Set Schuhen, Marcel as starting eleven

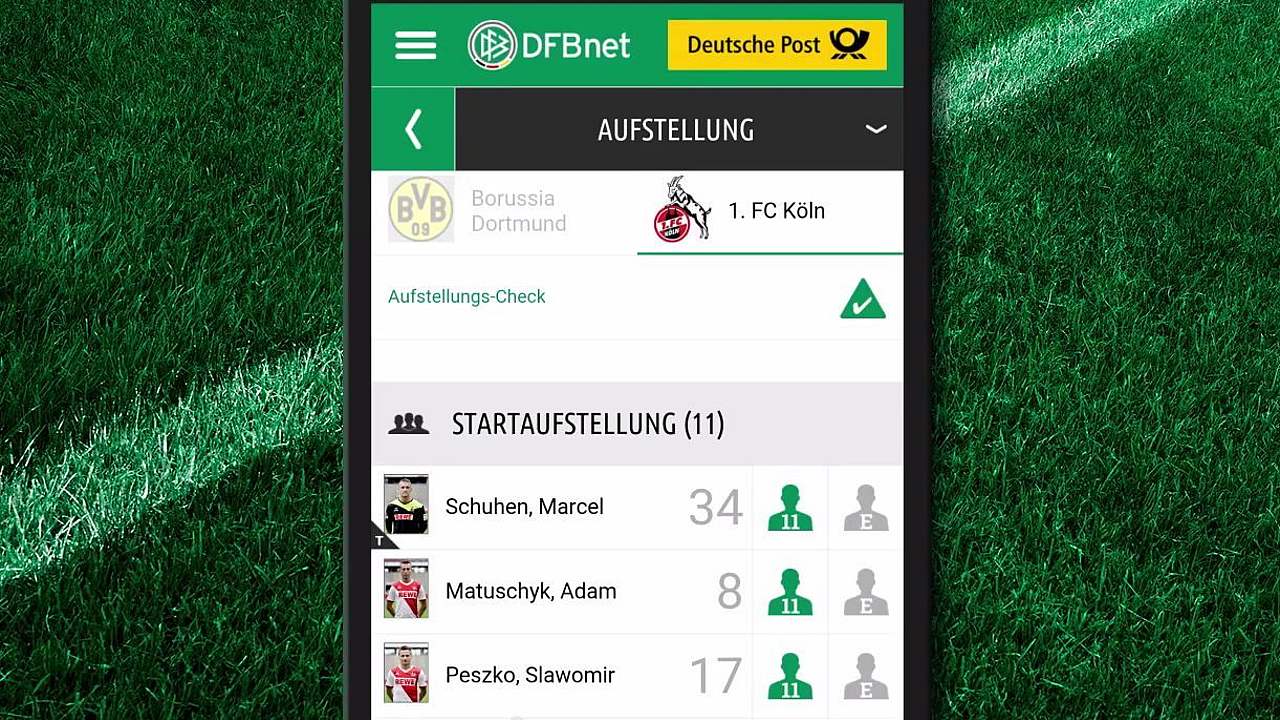(x=790, y=508)
